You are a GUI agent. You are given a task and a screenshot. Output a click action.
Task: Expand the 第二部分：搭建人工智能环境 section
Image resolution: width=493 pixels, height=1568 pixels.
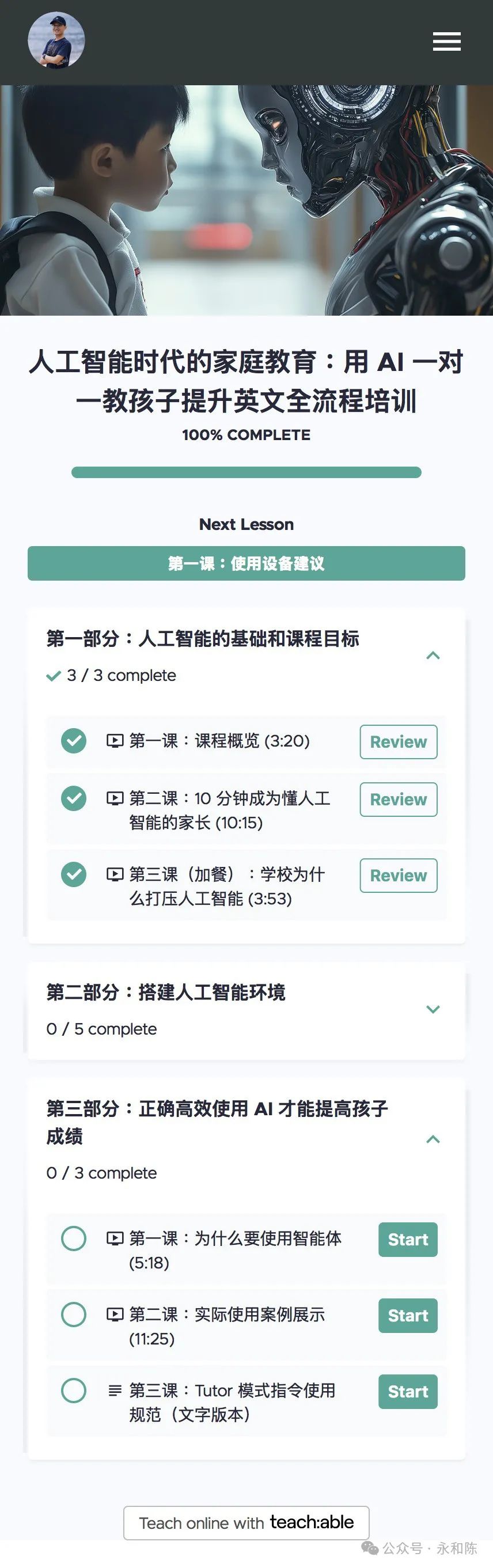pyautogui.click(x=433, y=1009)
